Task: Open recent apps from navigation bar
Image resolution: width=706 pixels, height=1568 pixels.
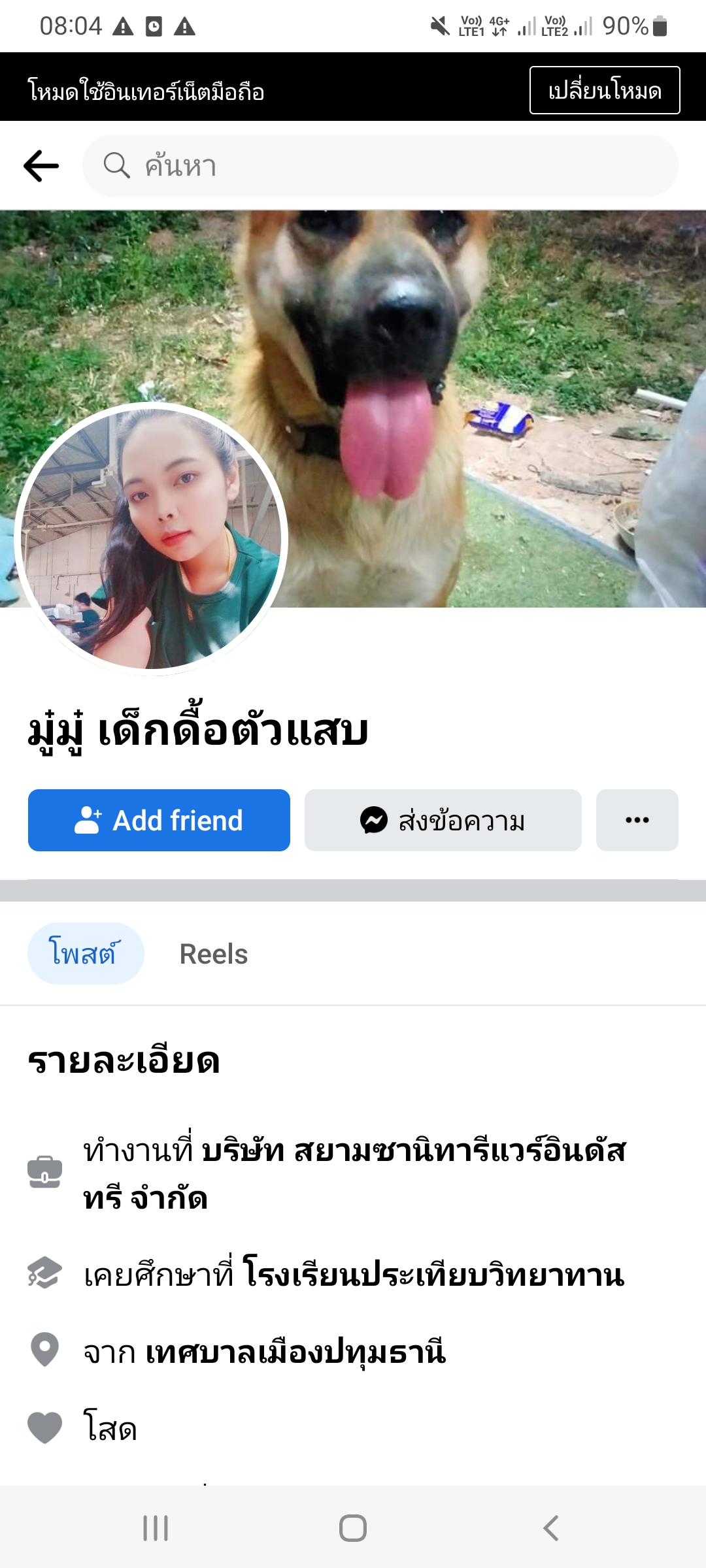Action: point(156,1528)
